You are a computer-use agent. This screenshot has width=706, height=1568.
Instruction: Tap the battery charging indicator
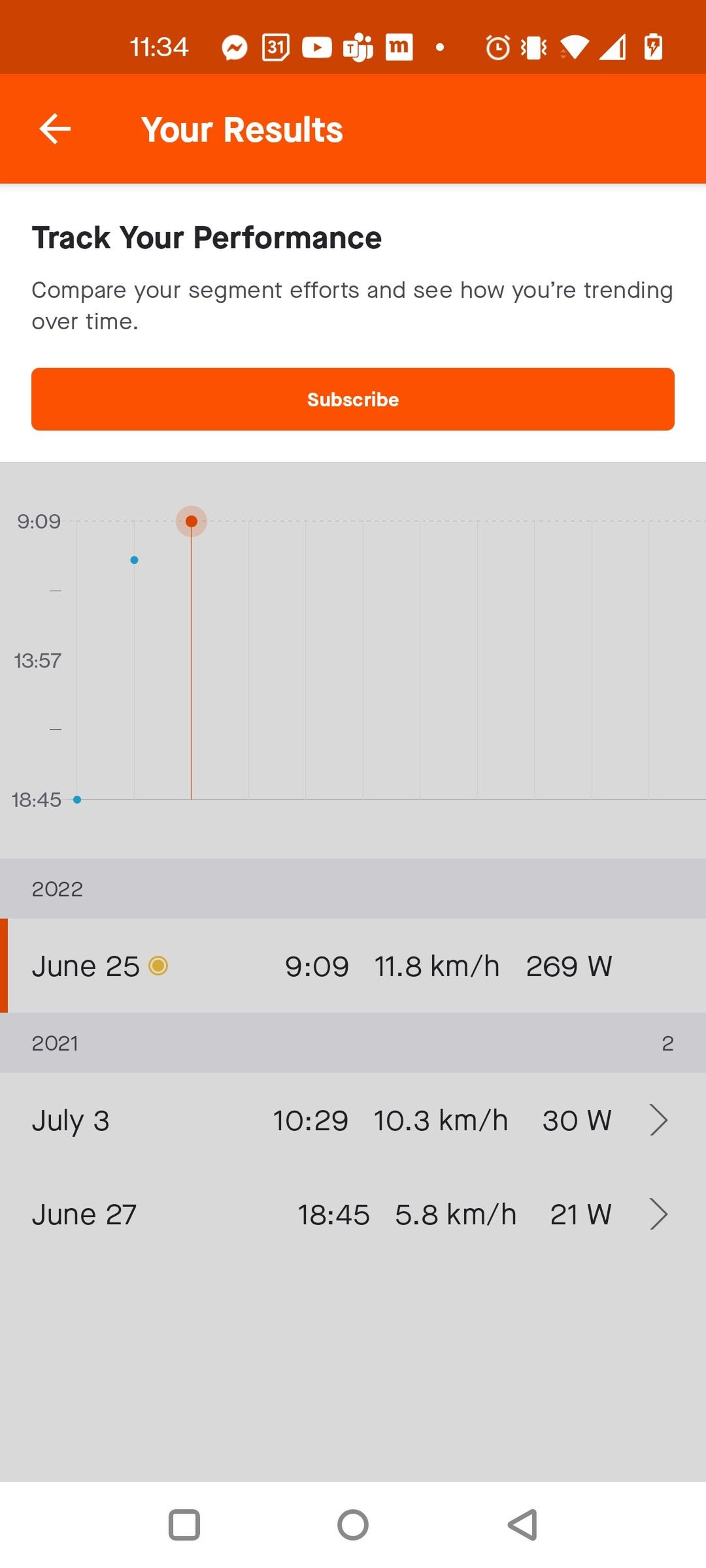(x=654, y=46)
